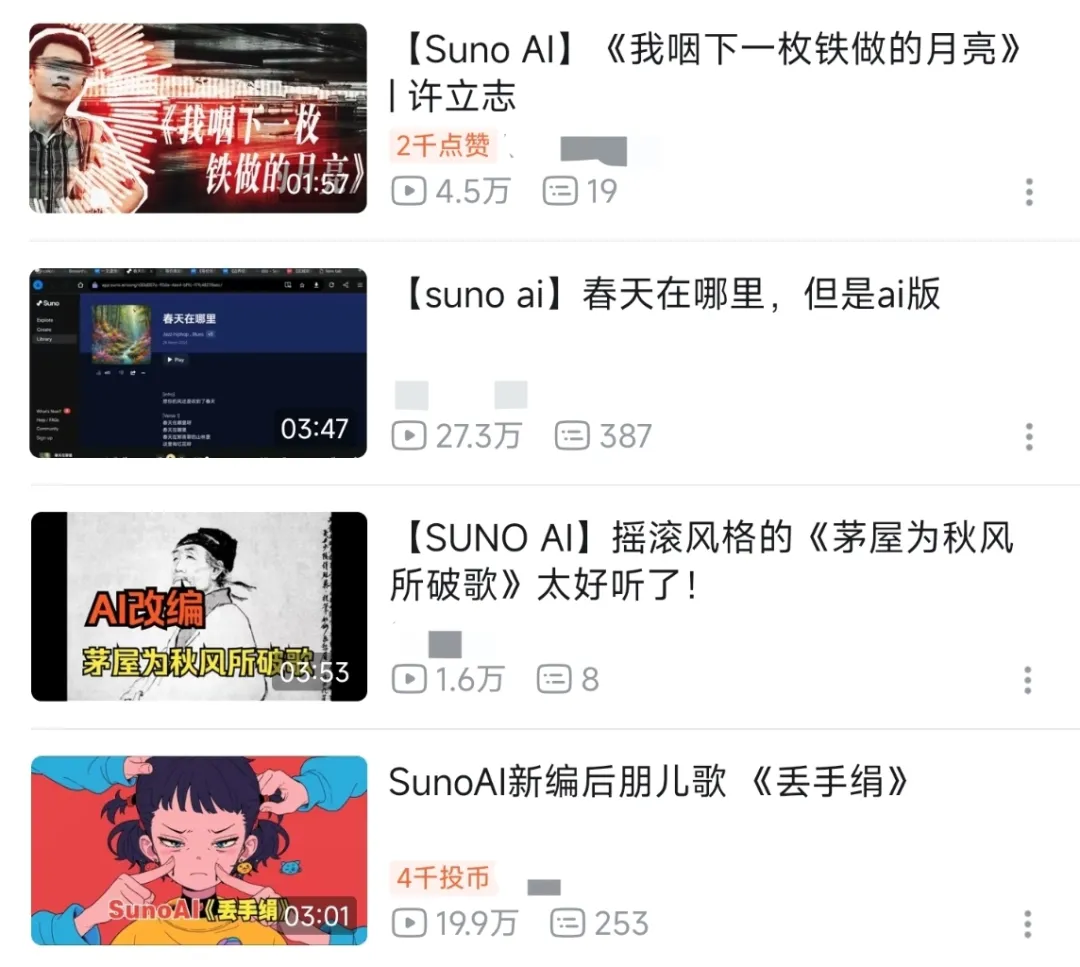Play the 春天在哪里 ai版 video thumbnail
Viewport: 1080px width, 967px height.
pyautogui.click(x=198, y=363)
